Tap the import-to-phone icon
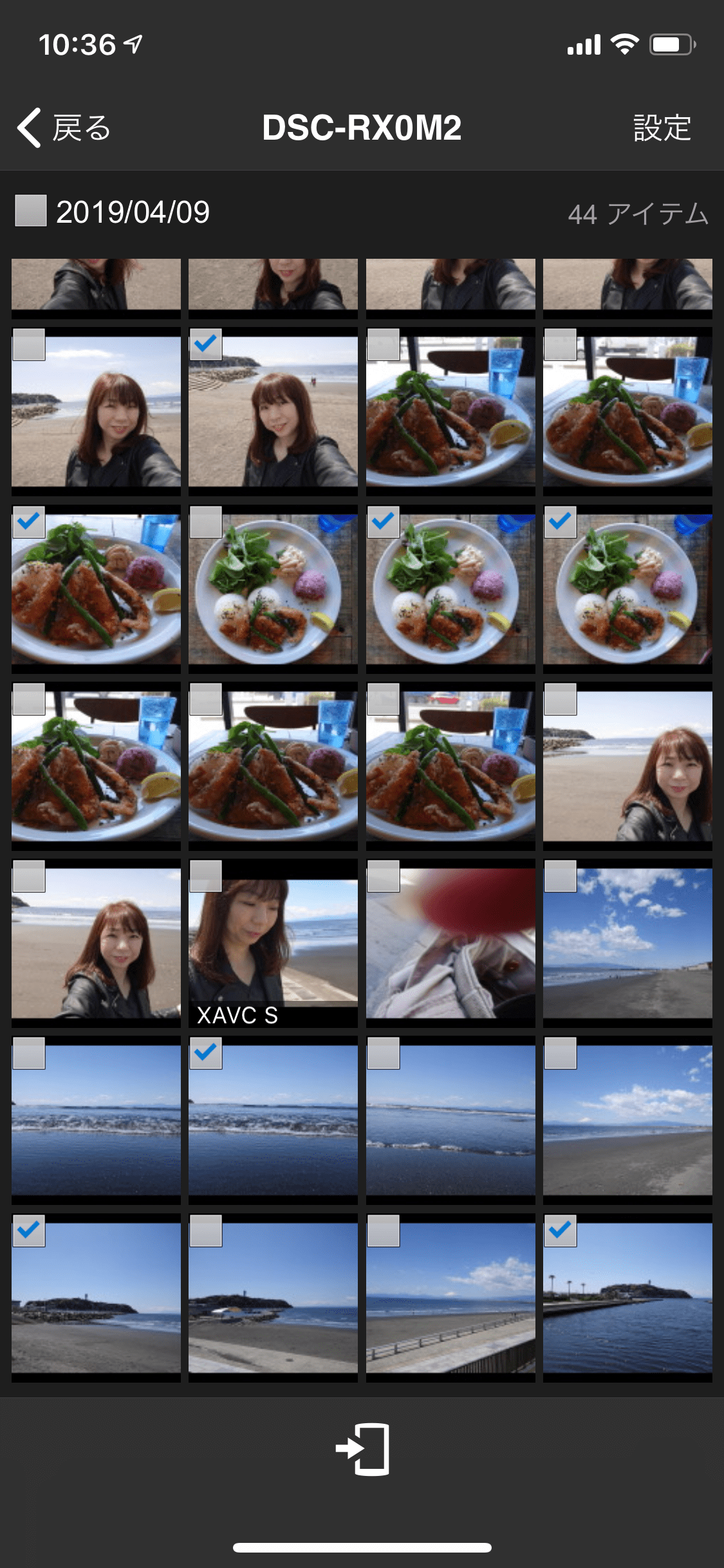 (x=362, y=1450)
